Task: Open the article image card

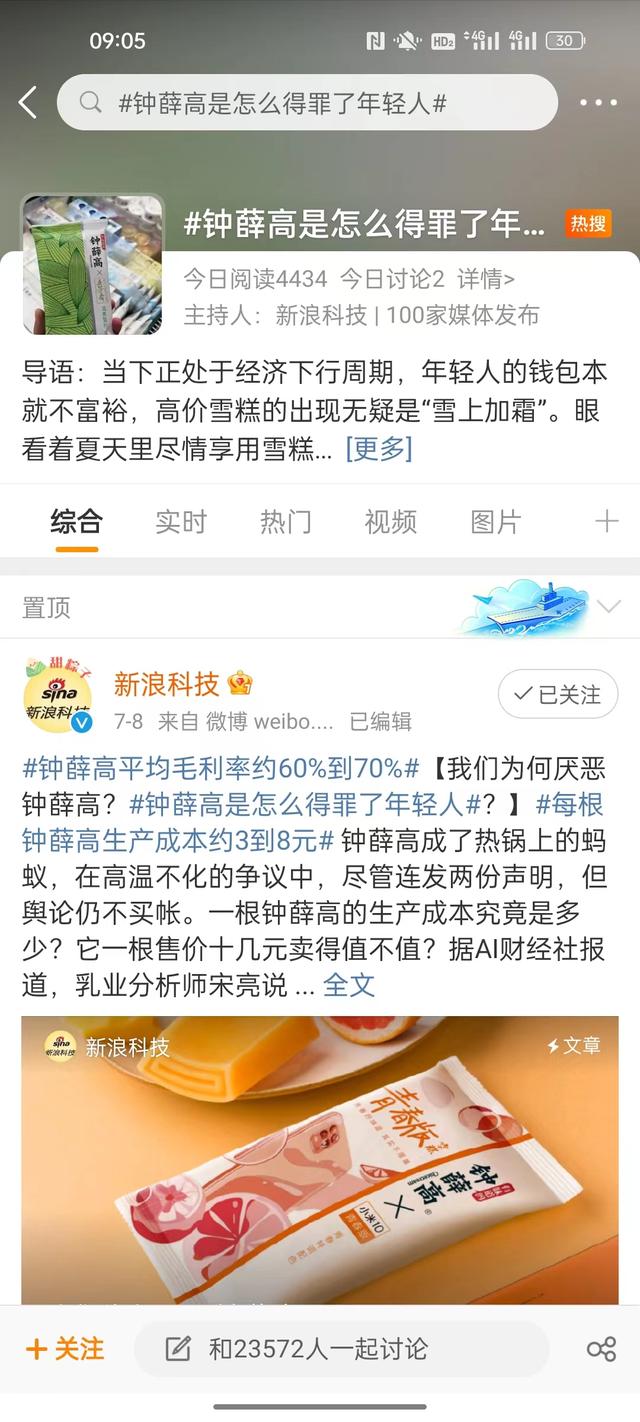Action: (320, 1160)
